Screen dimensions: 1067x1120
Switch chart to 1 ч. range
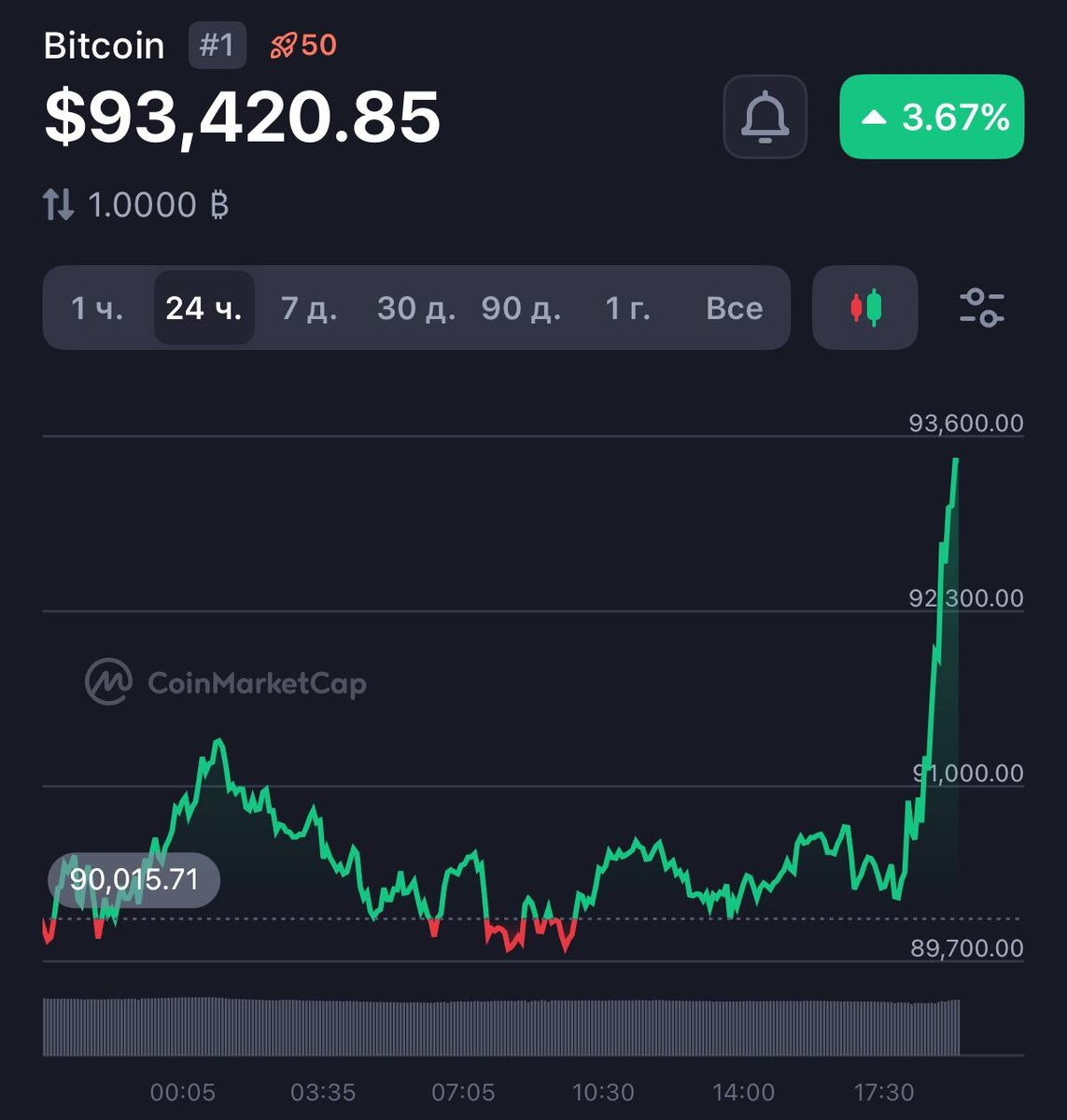click(97, 308)
